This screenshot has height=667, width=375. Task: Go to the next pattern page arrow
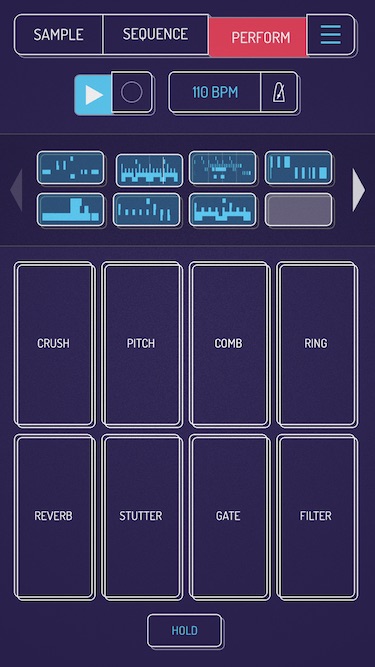pos(358,190)
